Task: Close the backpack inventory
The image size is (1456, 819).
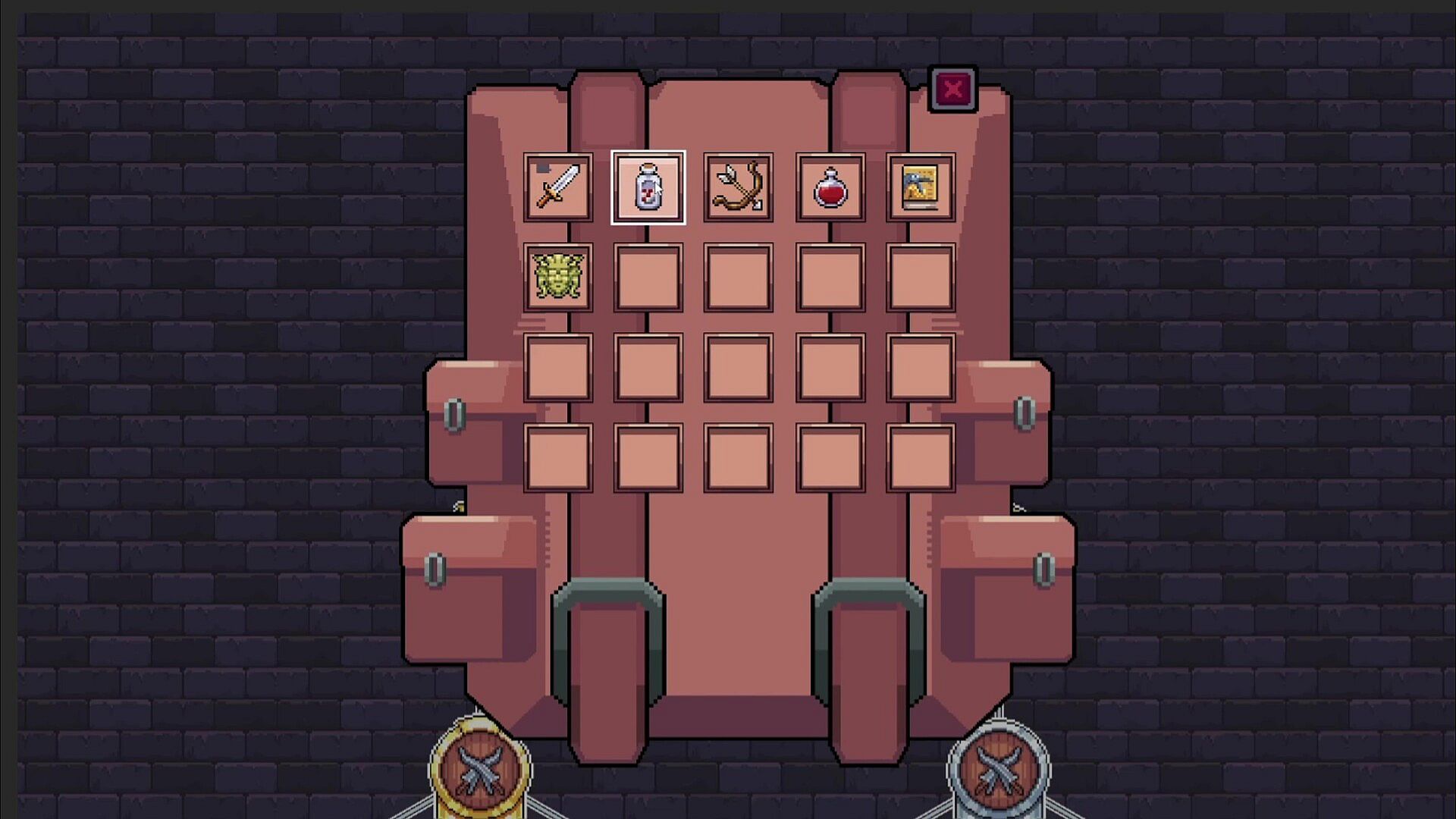Action: pos(952,89)
